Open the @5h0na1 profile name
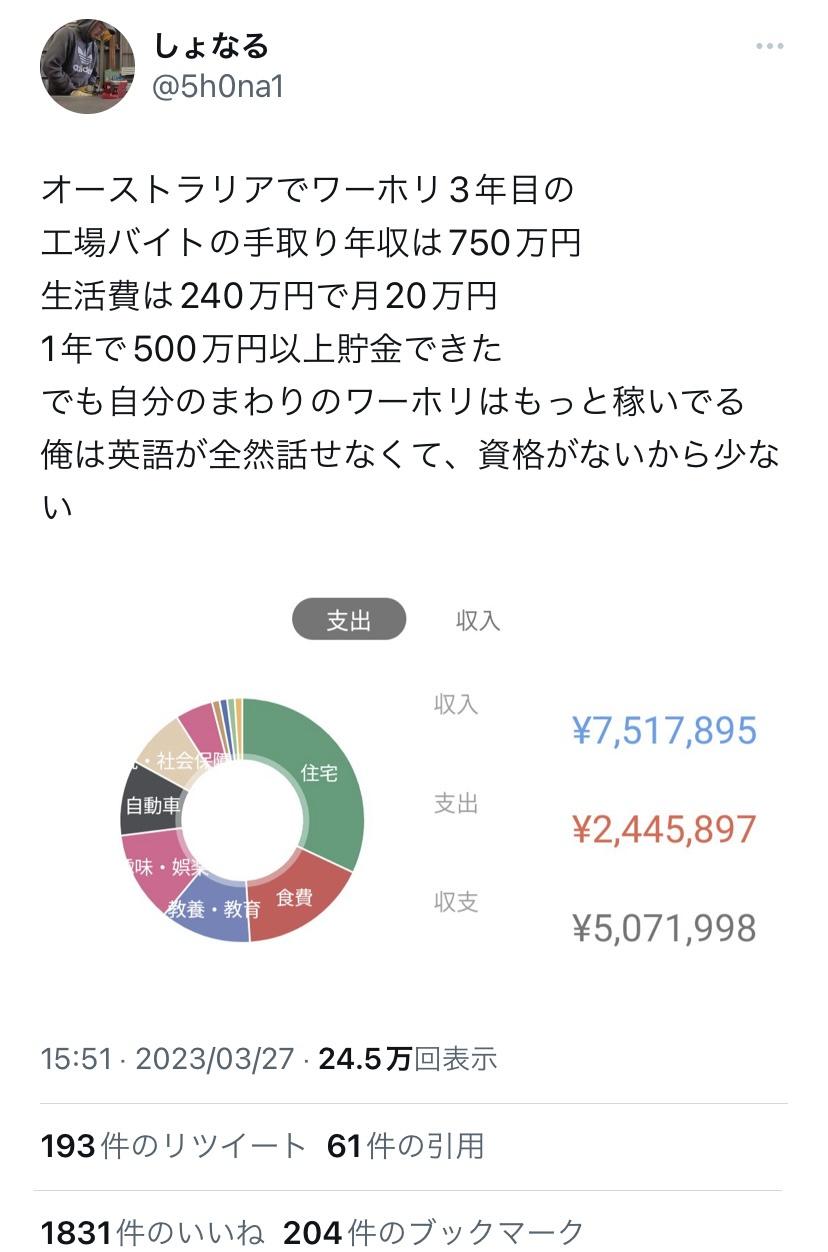 pos(218,87)
